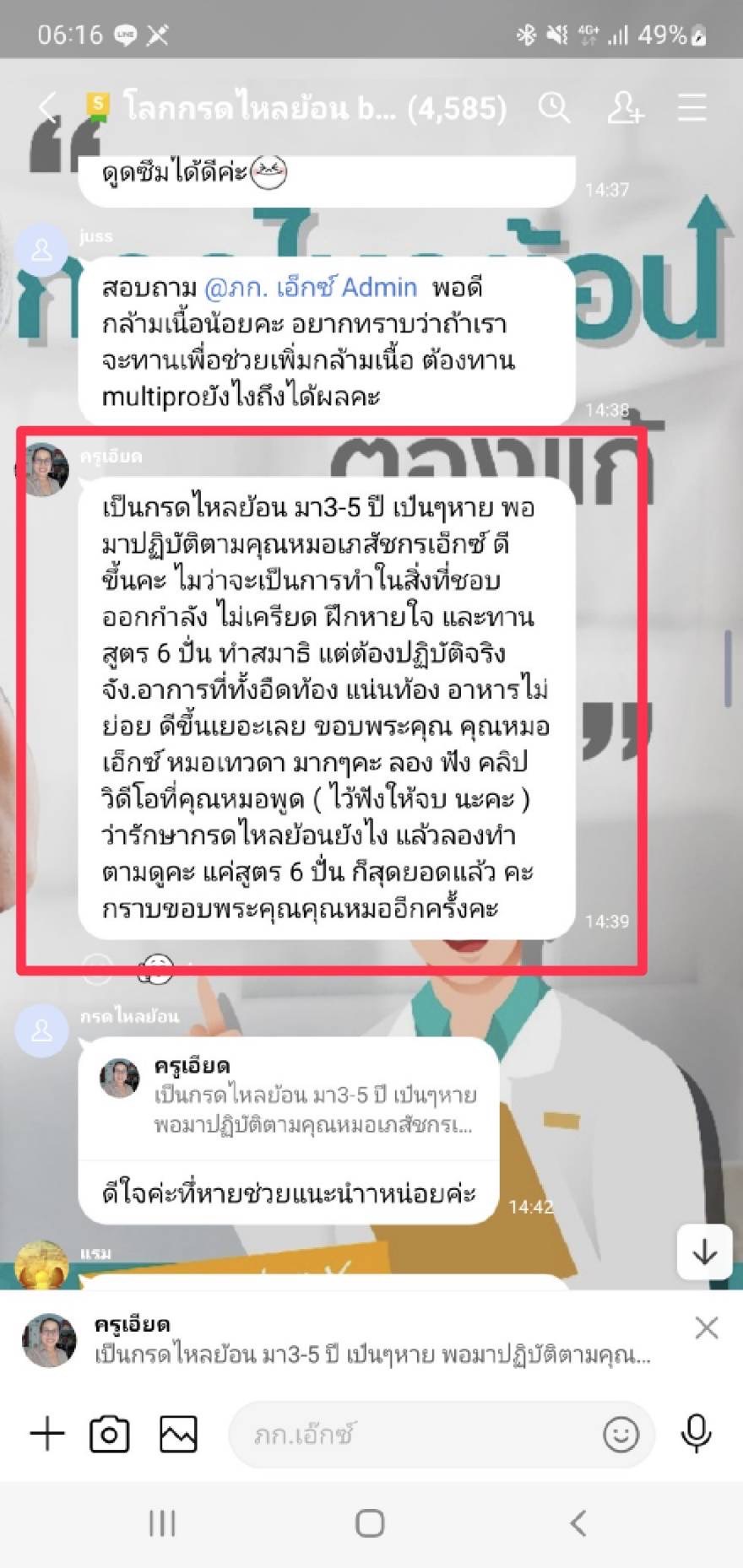Invite a member to the group
Screen dimensions: 743x1568
tap(625, 108)
